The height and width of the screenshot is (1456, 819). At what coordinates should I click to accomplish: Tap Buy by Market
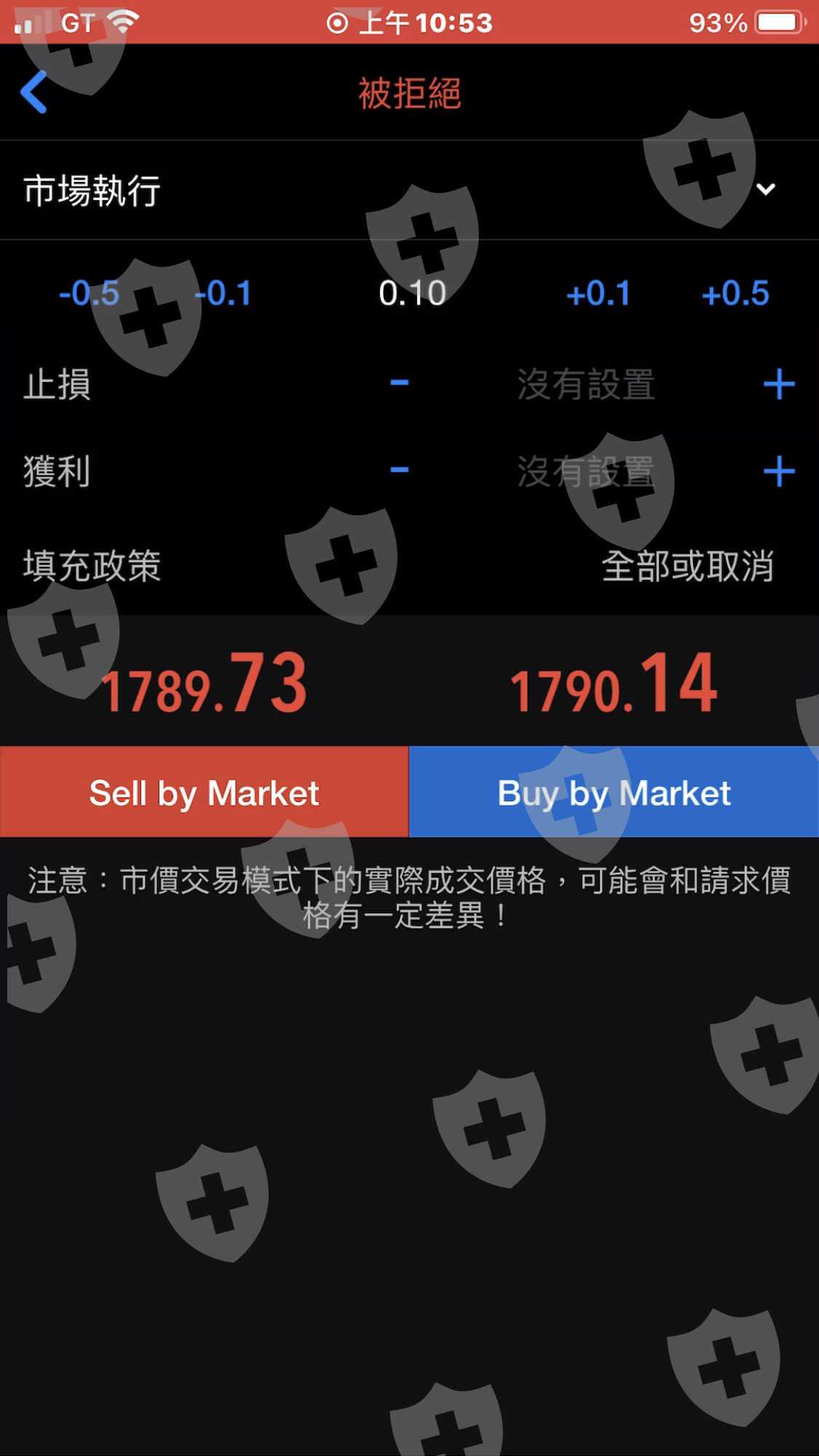click(x=614, y=792)
